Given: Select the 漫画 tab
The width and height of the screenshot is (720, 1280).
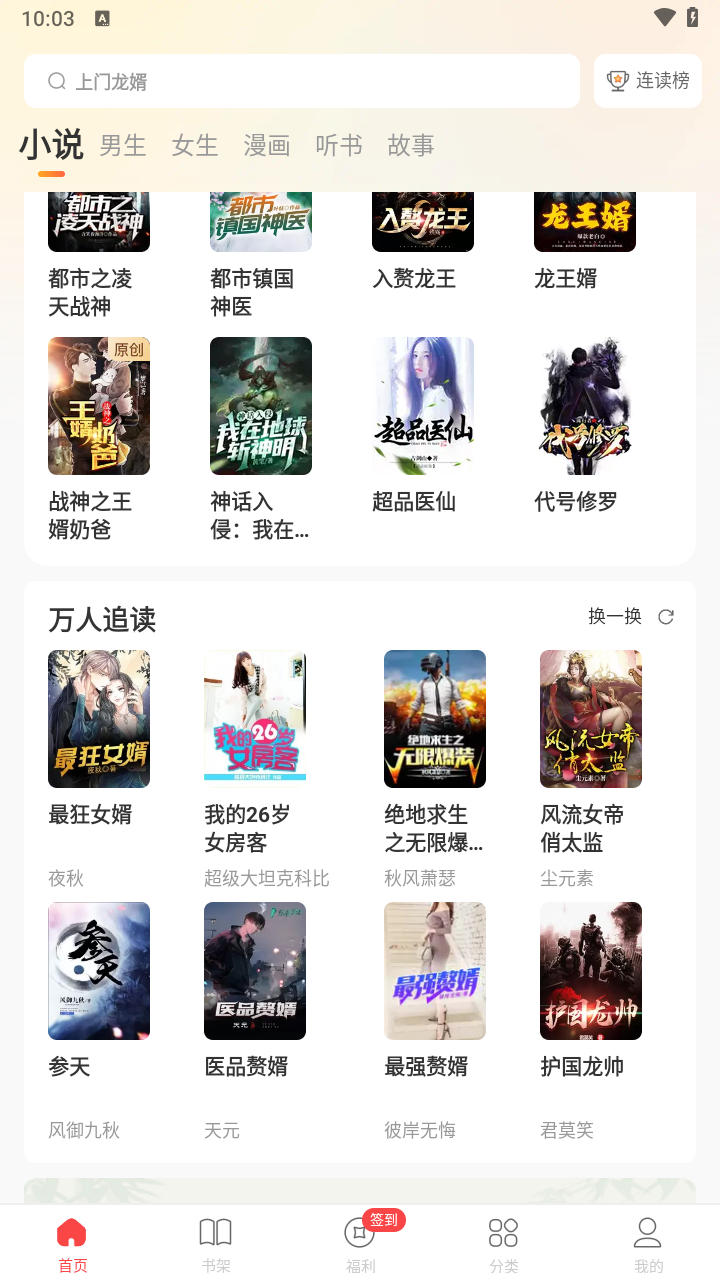Looking at the screenshot, I should point(267,146).
